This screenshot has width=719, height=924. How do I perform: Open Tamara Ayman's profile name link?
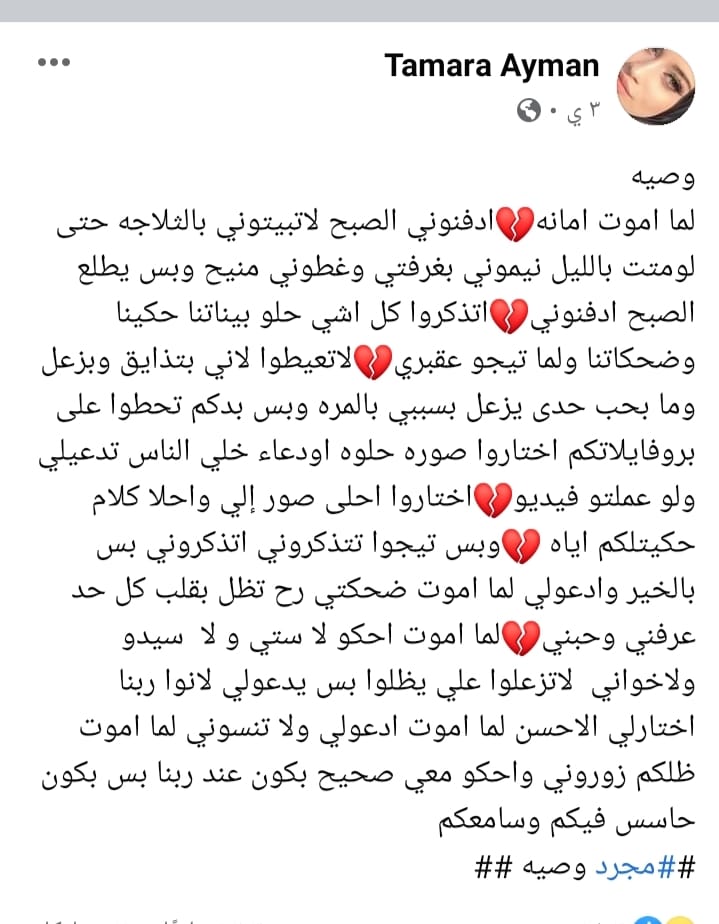pos(491,66)
